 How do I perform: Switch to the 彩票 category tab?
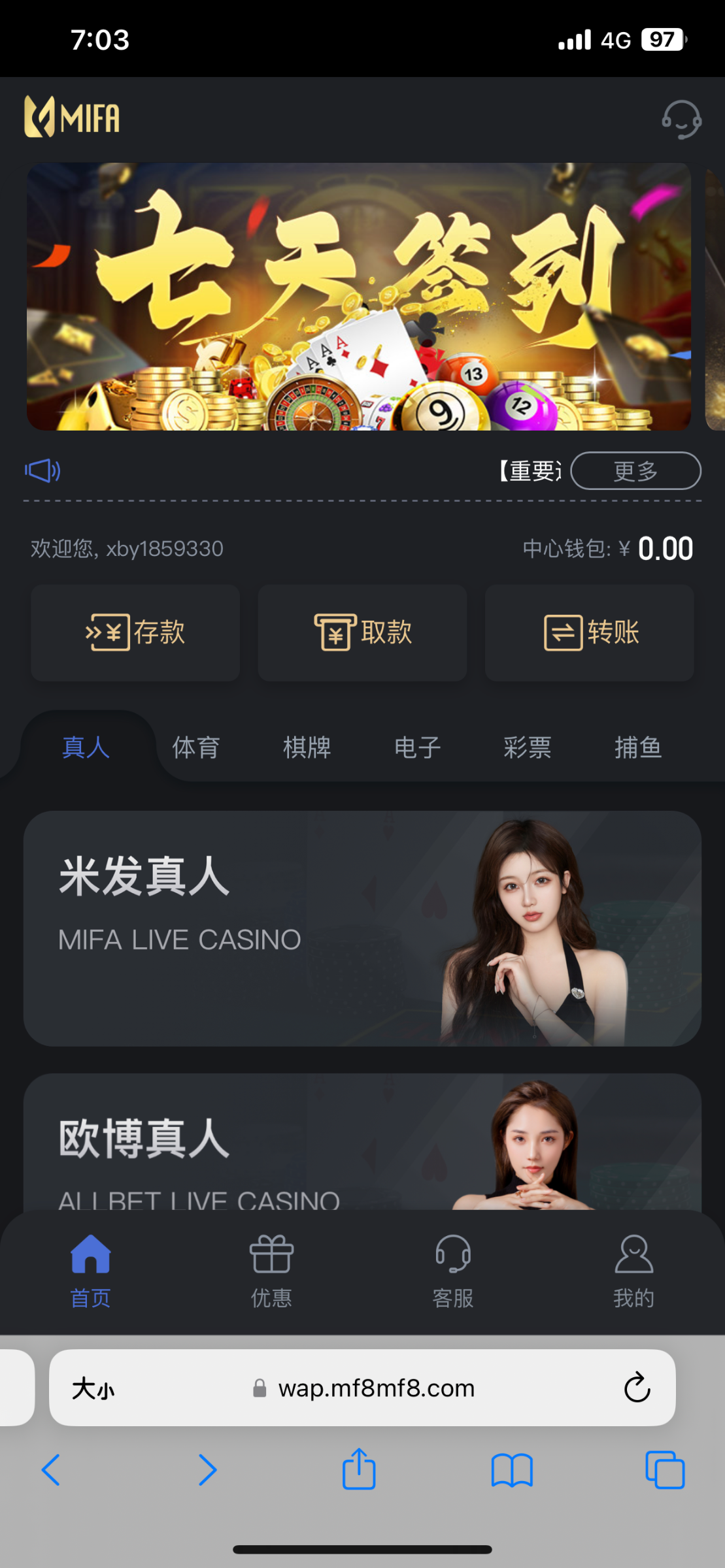tap(527, 747)
